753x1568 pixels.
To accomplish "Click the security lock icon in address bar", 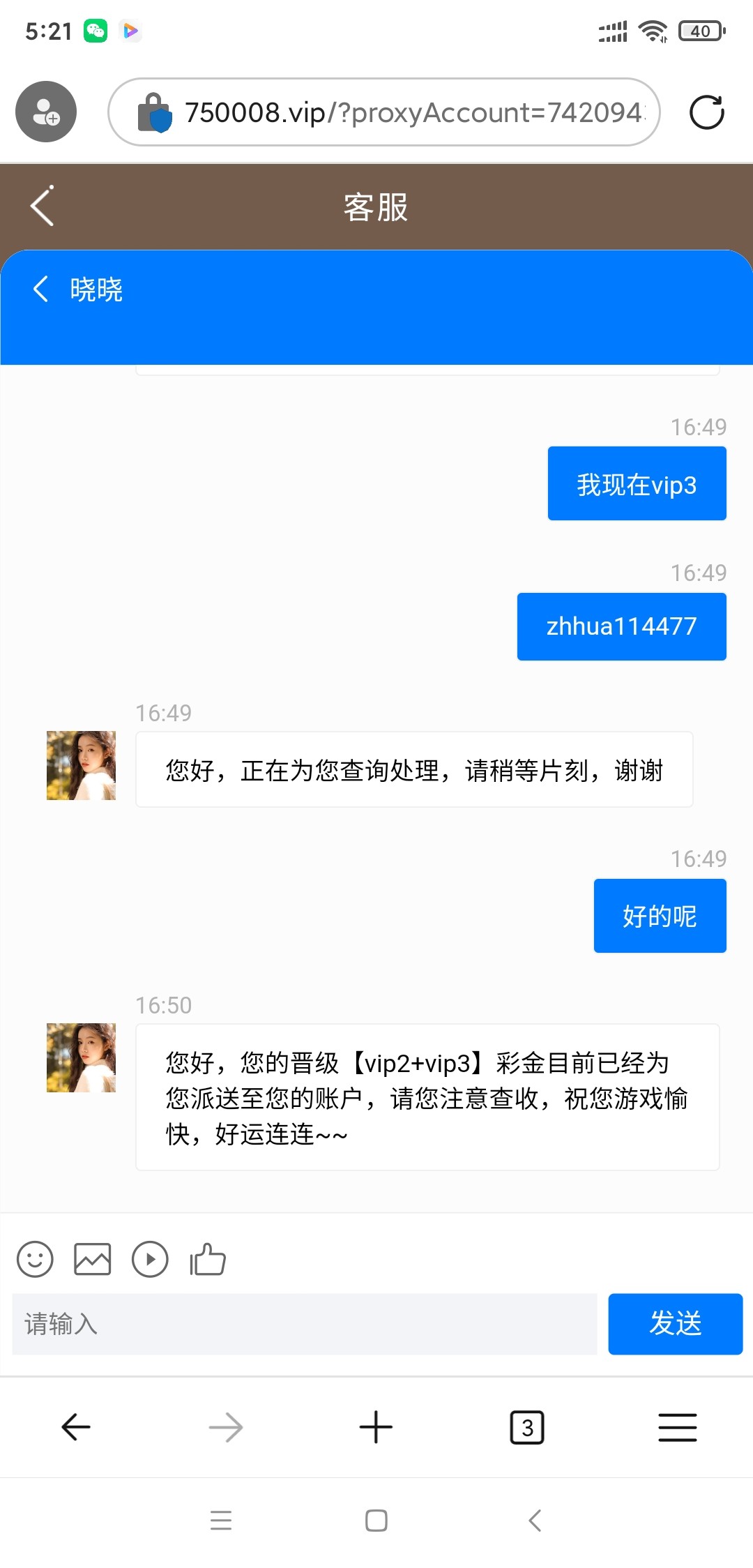I will point(159,112).
